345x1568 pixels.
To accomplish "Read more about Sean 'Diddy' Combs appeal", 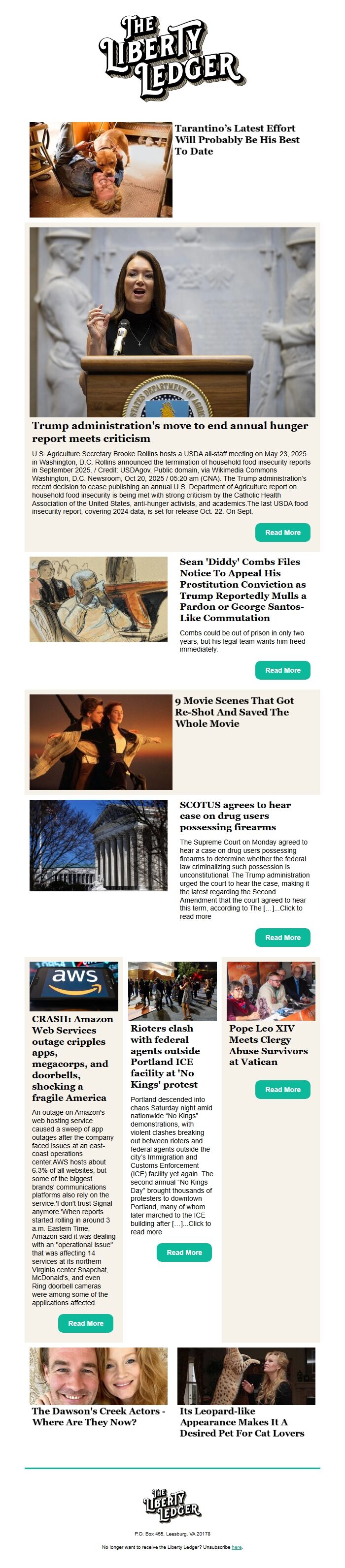I will tap(282, 669).
